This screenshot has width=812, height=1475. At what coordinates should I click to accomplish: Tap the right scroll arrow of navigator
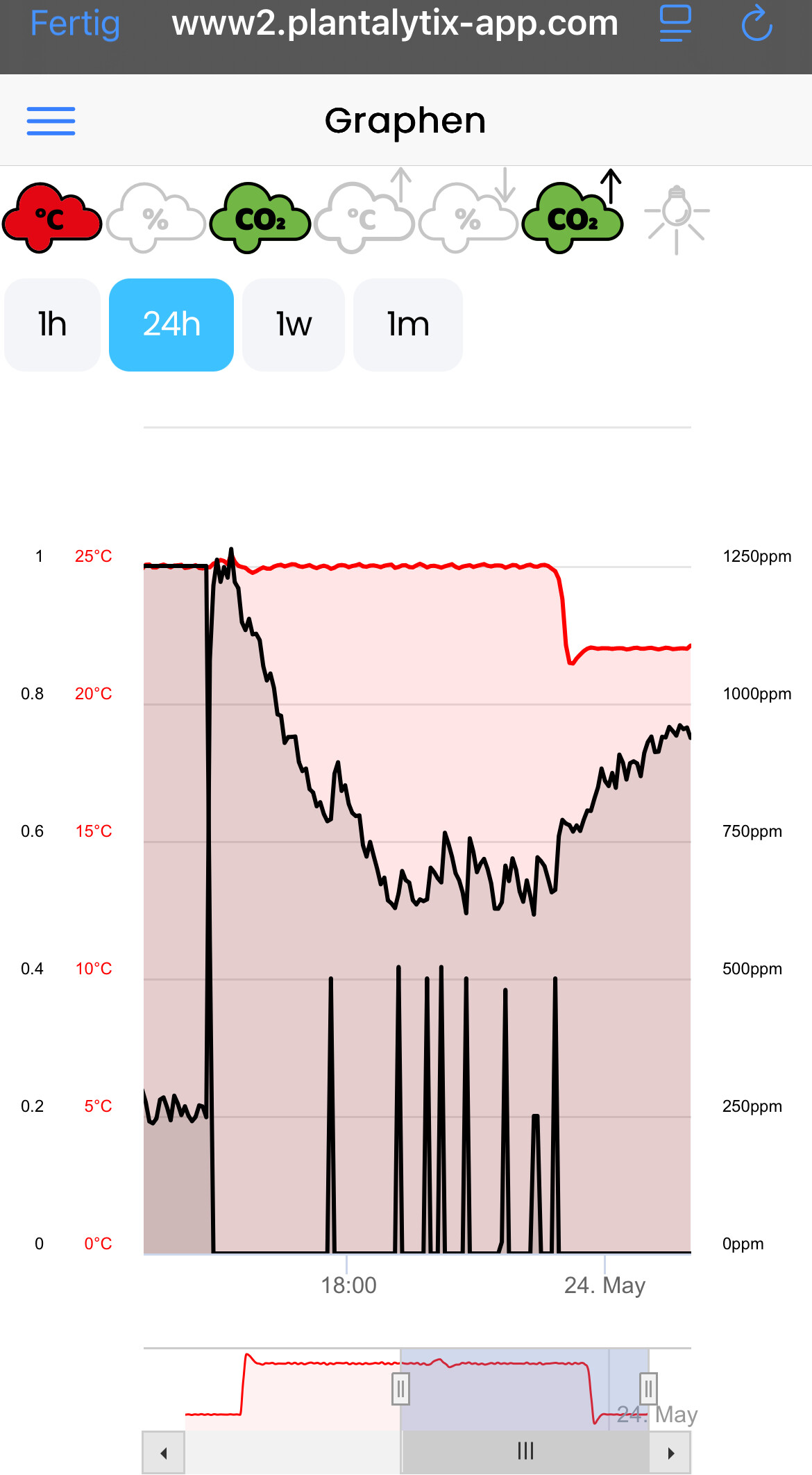[x=670, y=1453]
